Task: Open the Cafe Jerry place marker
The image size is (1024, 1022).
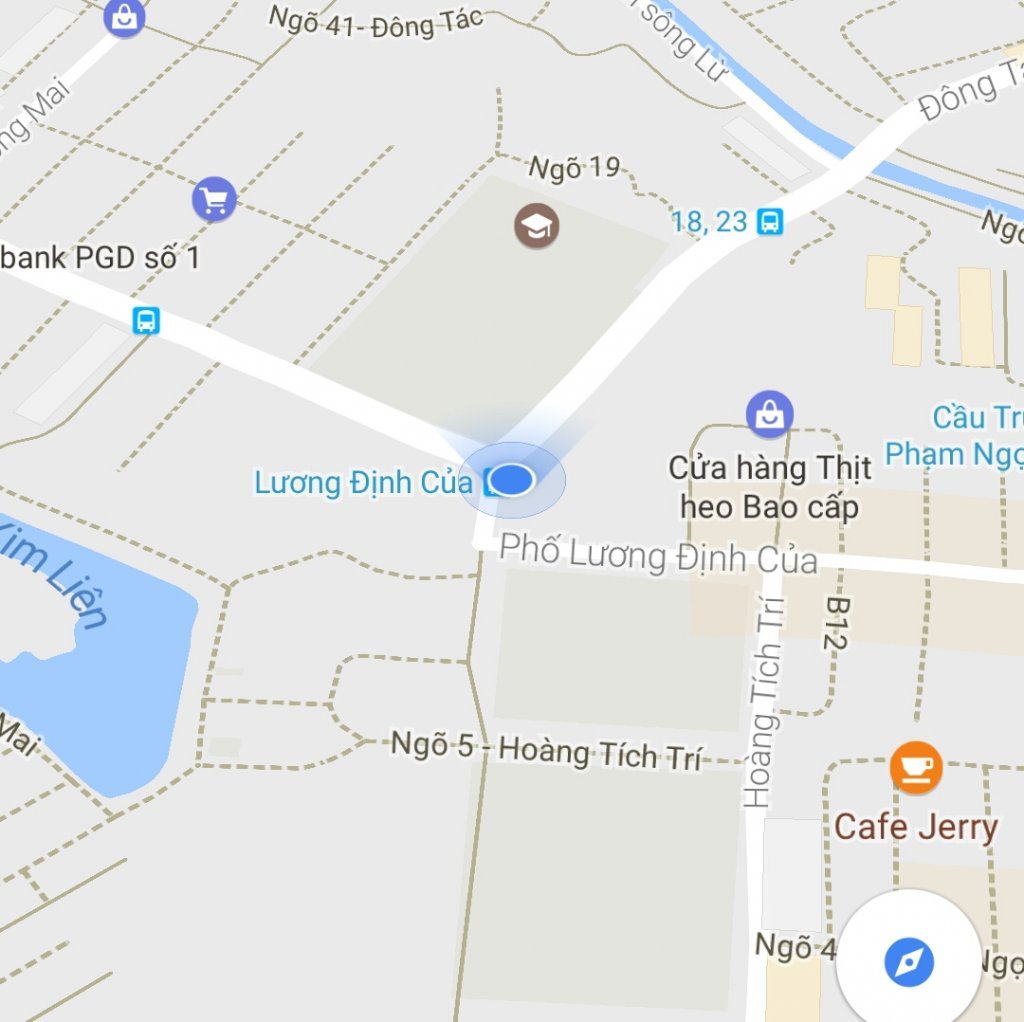Action: (x=915, y=768)
